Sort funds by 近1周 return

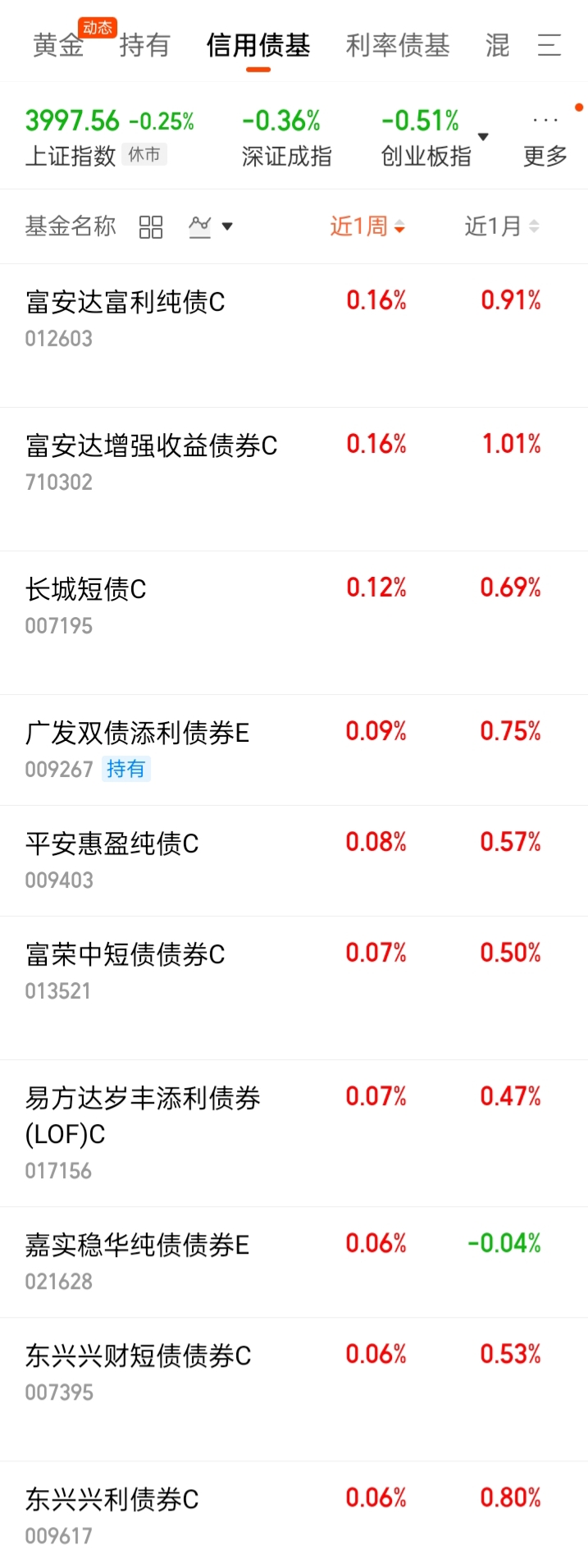[x=367, y=226]
